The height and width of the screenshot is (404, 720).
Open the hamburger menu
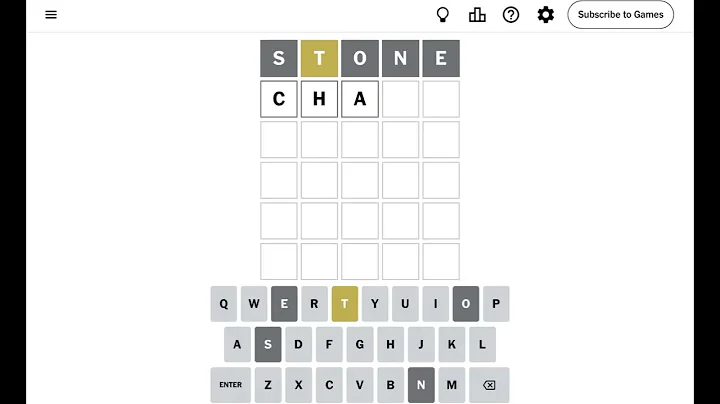(x=51, y=15)
